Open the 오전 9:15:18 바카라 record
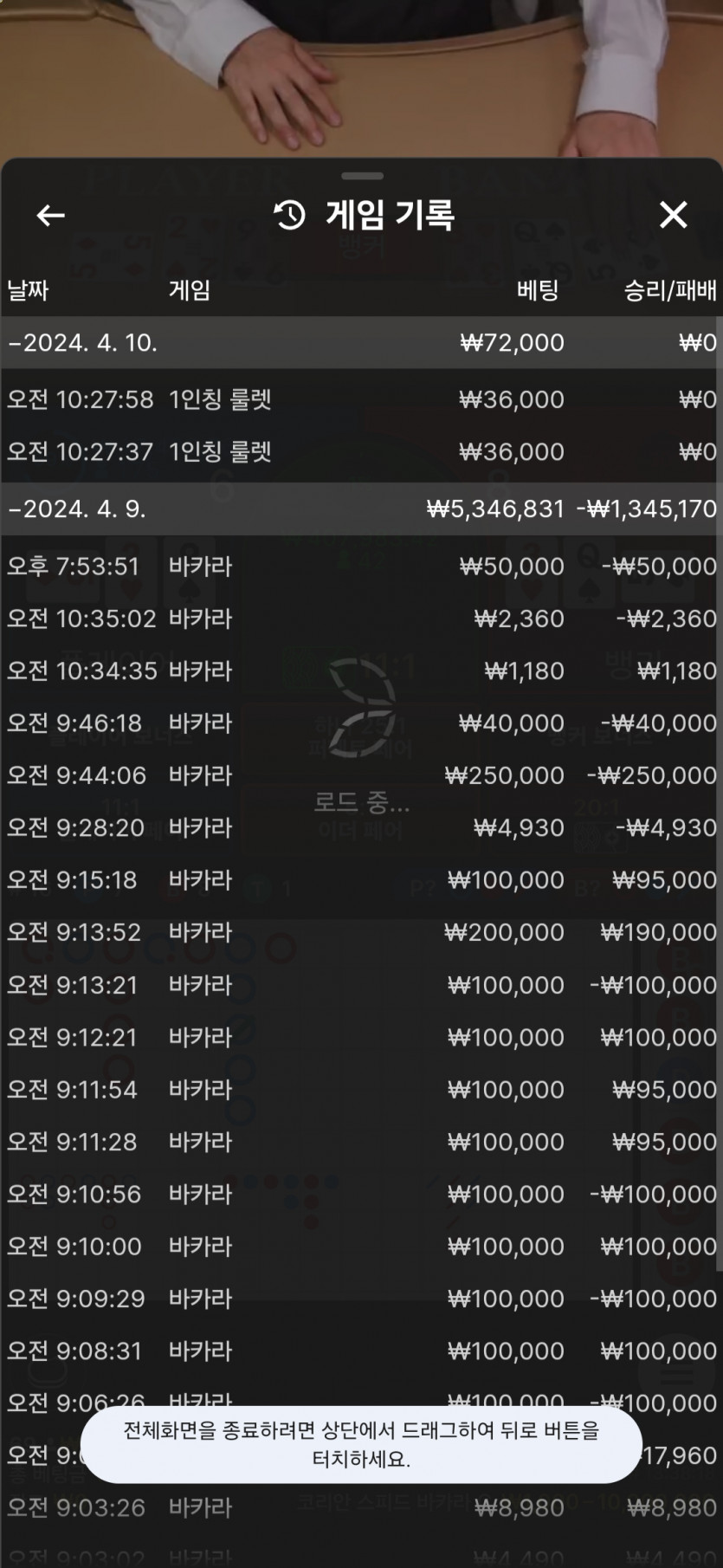 (x=361, y=880)
